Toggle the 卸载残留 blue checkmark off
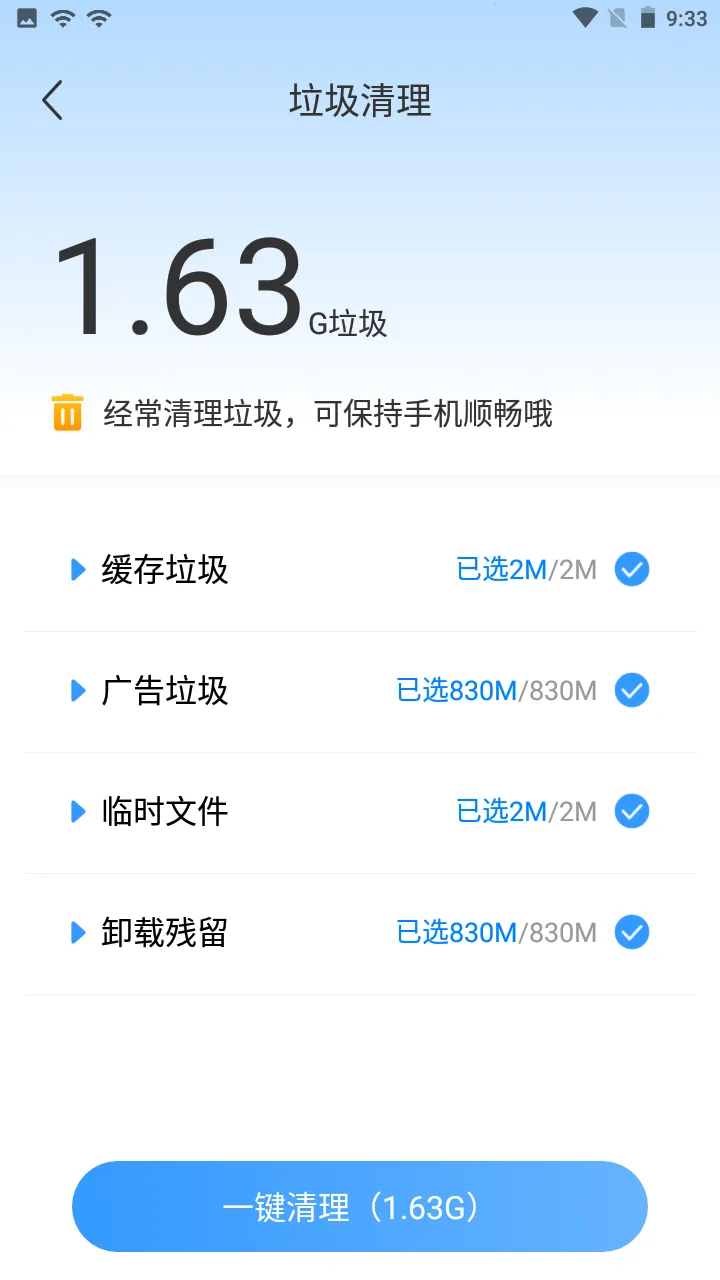 click(631, 932)
